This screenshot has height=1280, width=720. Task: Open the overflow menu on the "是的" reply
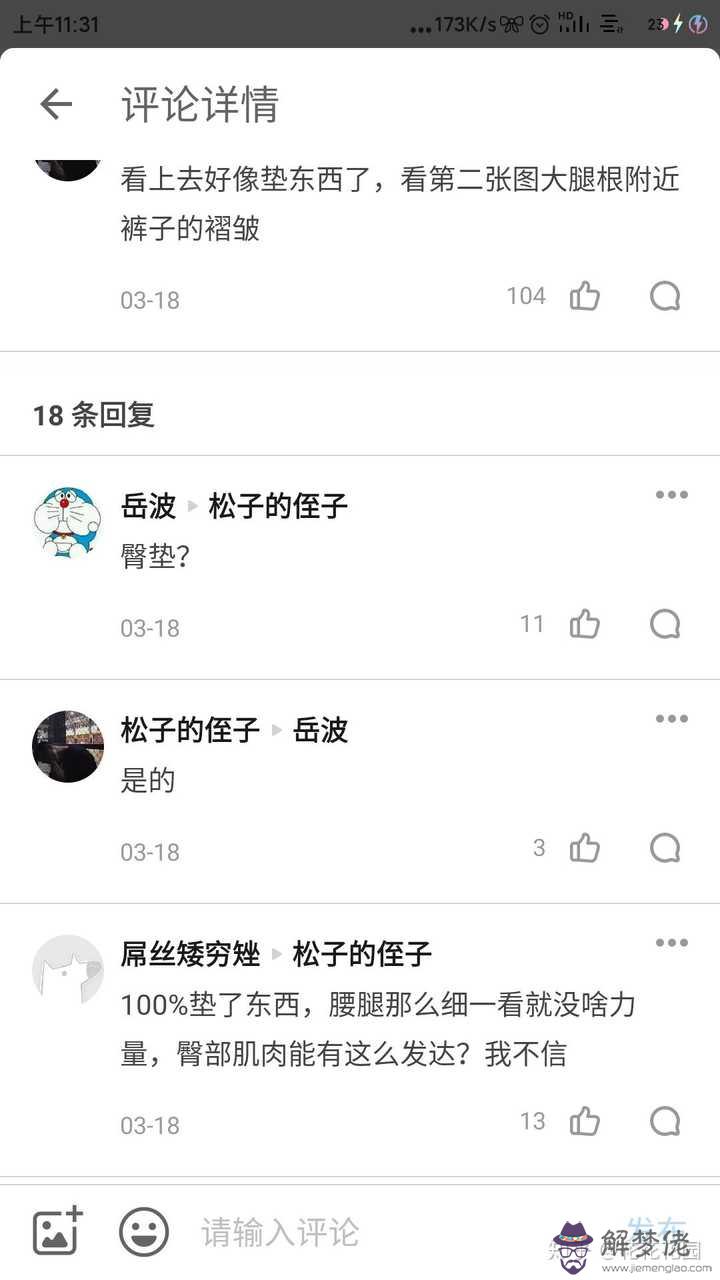(x=671, y=718)
